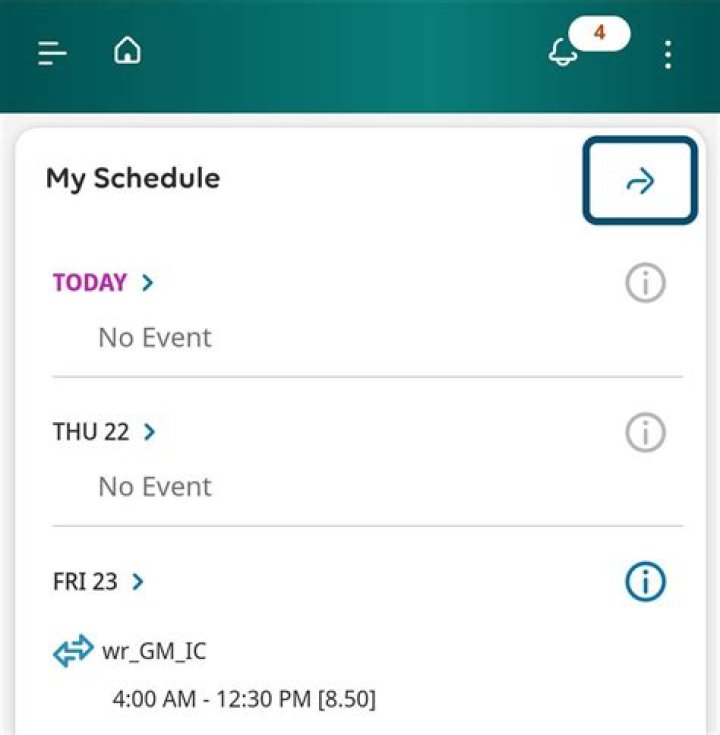This screenshot has width=720, height=735.
Task: Tap the notification badge showing 4
Action: coord(599,34)
